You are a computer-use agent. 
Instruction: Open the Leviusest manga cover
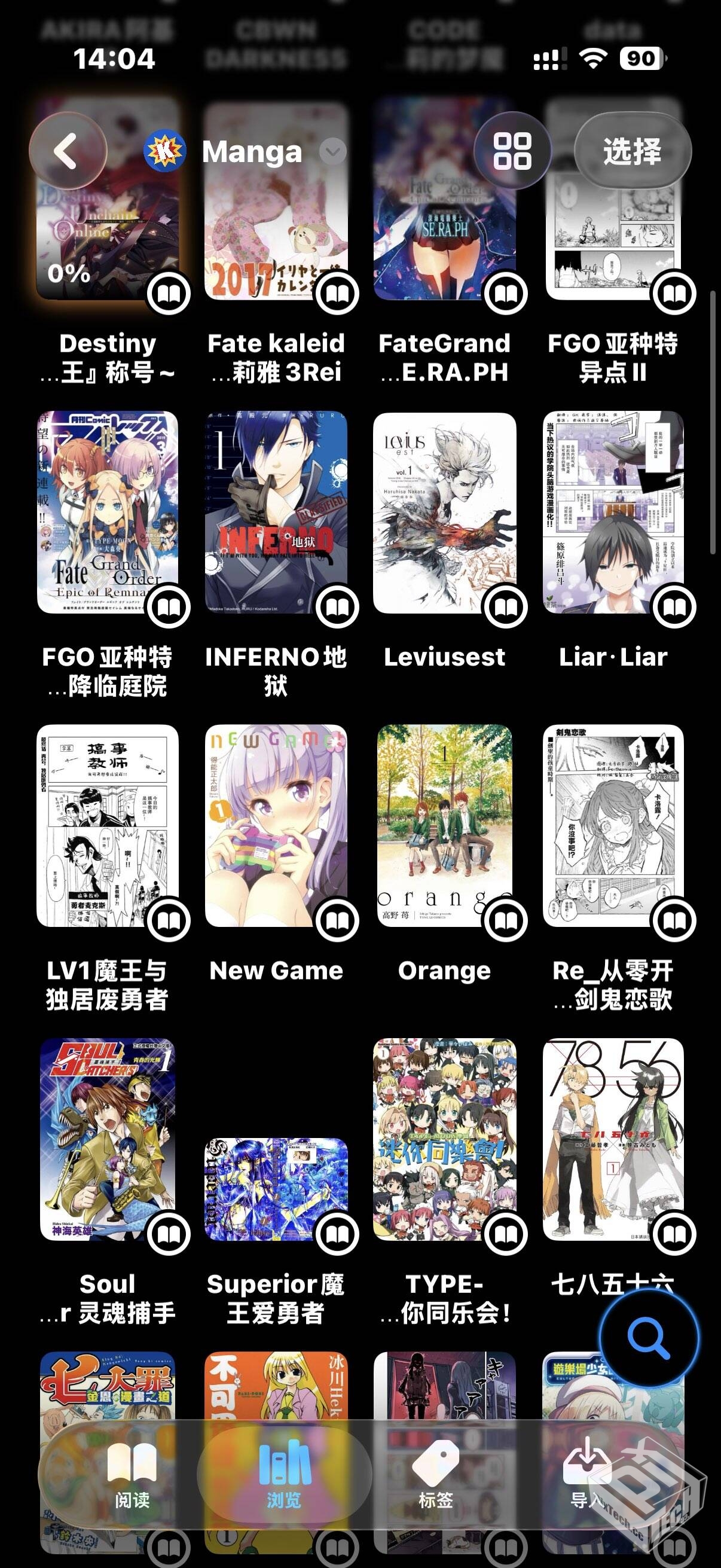coord(444,513)
